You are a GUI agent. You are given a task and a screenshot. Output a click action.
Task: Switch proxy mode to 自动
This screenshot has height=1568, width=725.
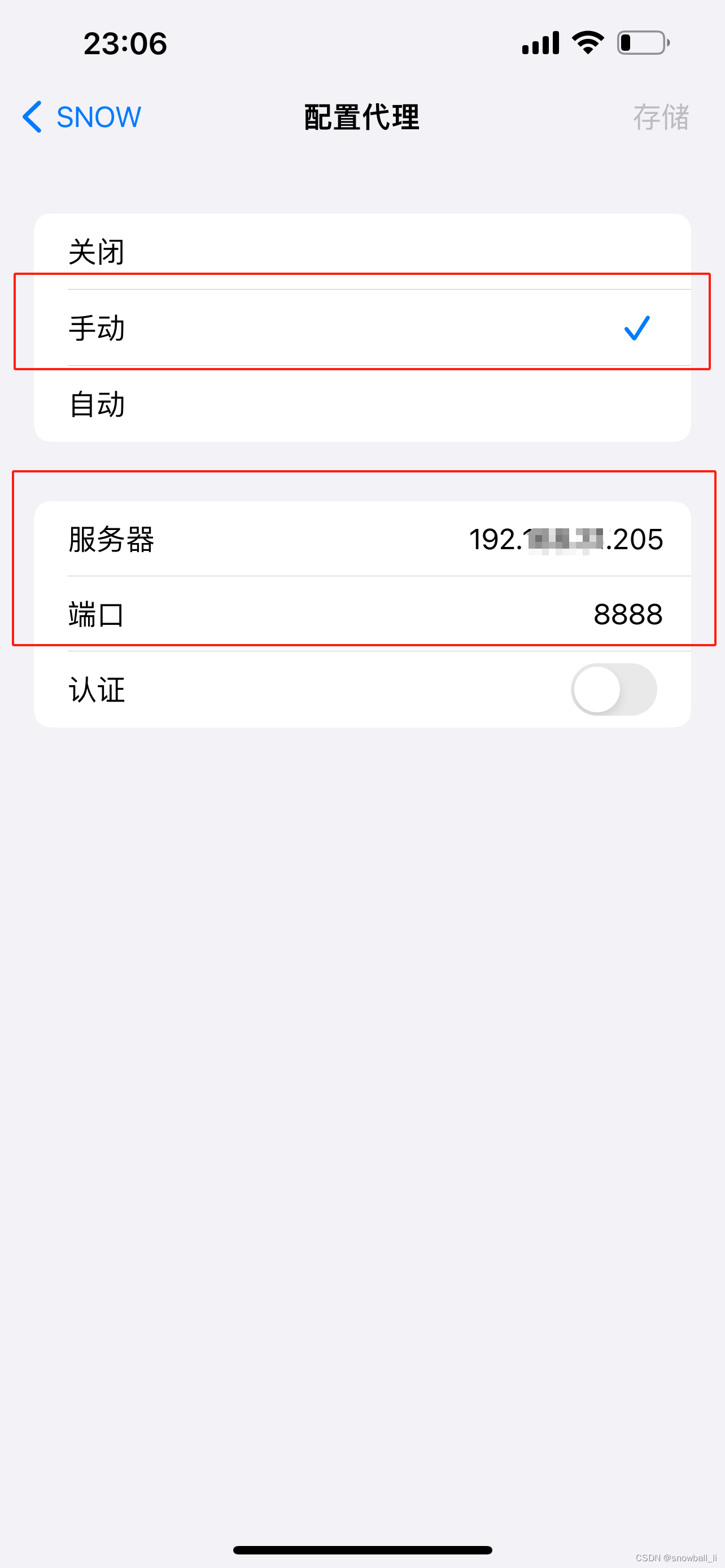(x=362, y=404)
